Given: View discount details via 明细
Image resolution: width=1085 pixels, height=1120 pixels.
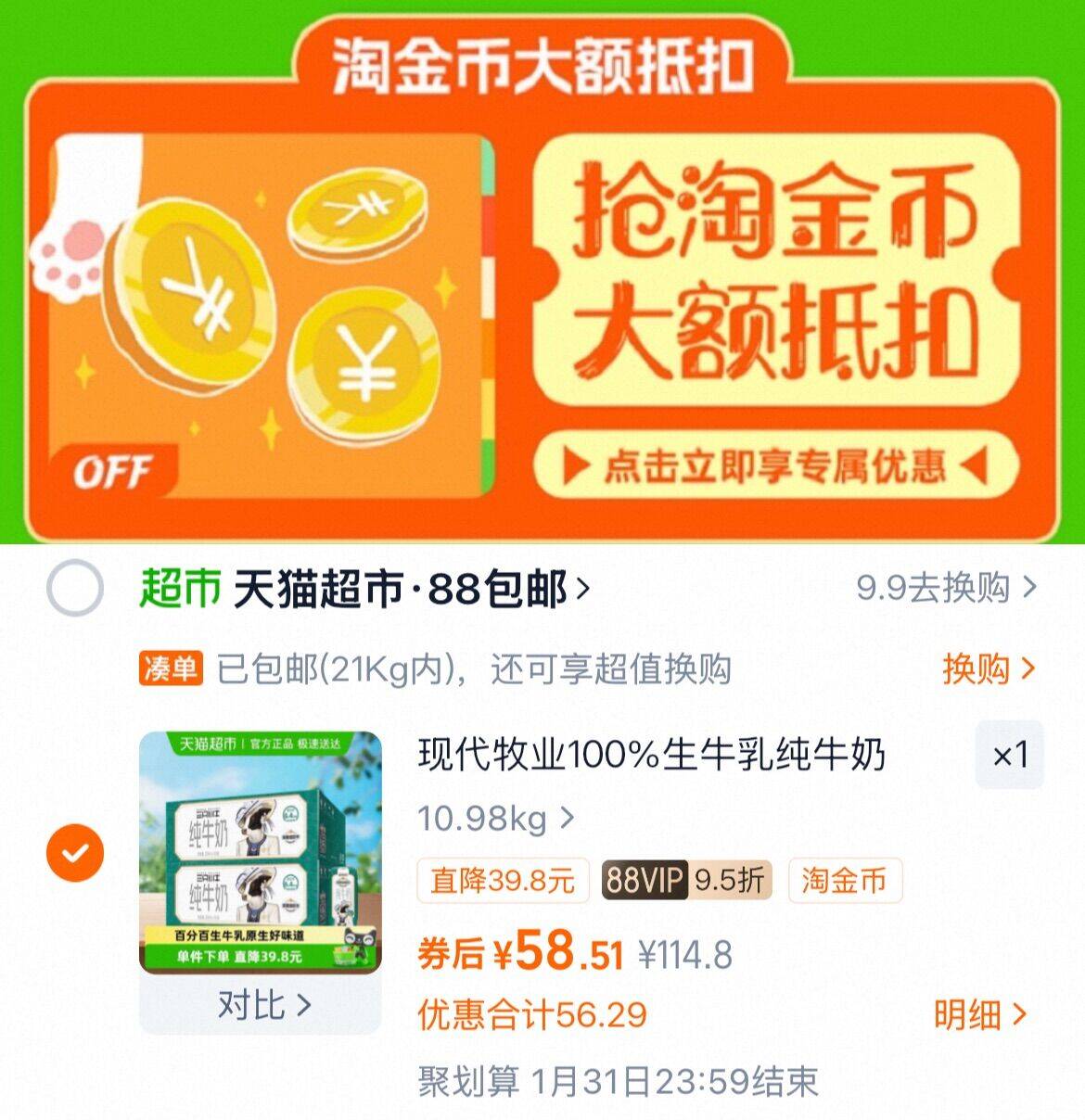Looking at the screenshot, I should coord(979,1014).
